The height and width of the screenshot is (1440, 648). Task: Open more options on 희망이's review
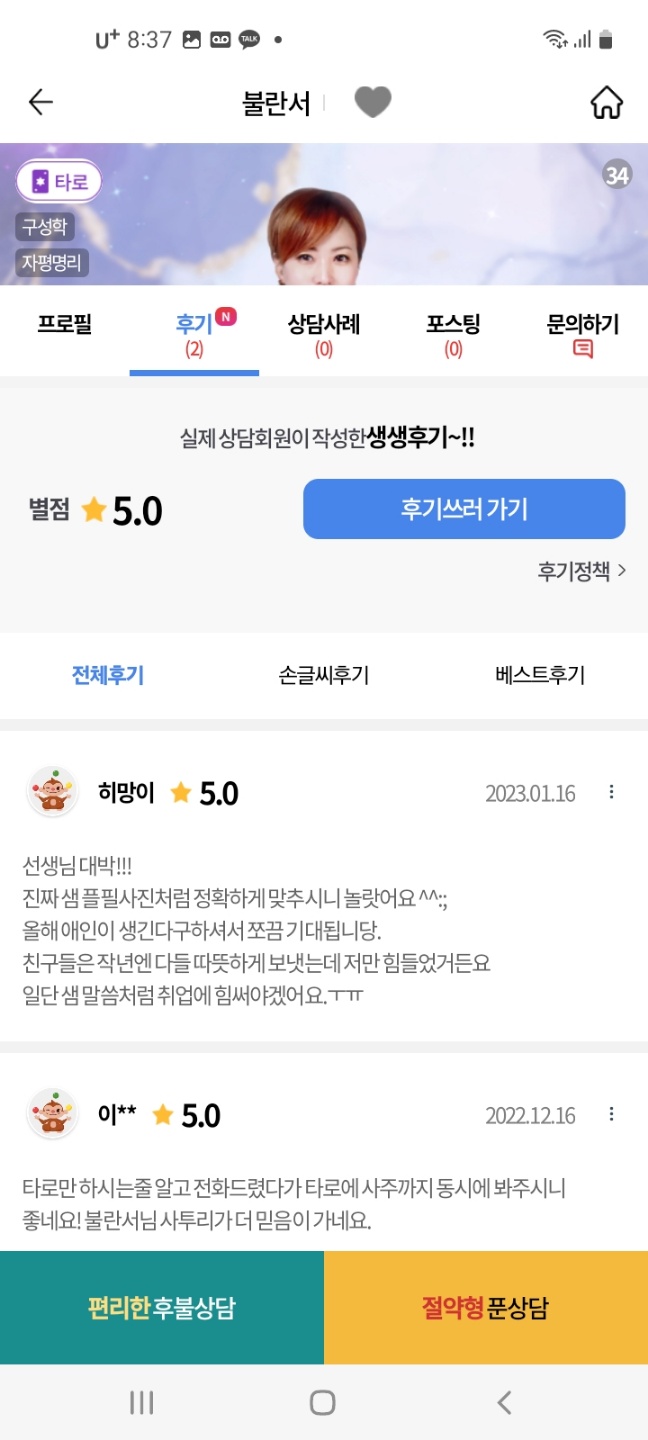click(x=612, y=793)
